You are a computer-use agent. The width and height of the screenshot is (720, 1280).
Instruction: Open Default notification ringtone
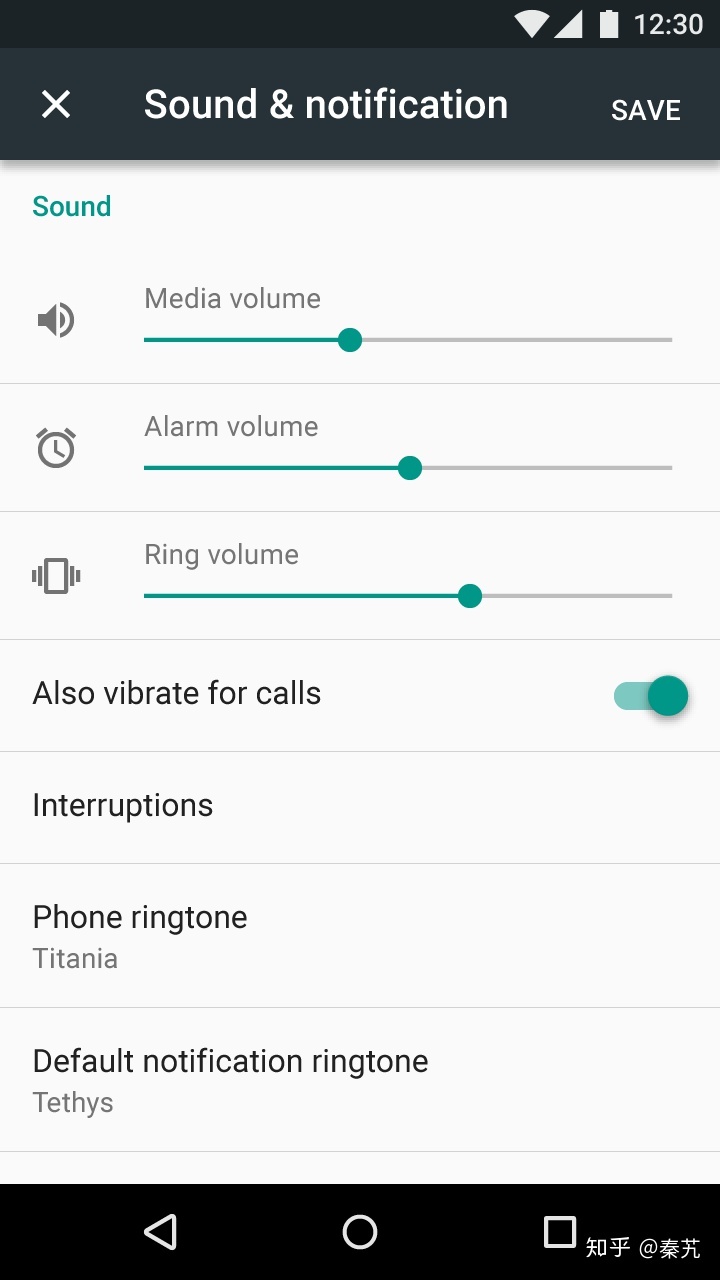click(360, 1079)
